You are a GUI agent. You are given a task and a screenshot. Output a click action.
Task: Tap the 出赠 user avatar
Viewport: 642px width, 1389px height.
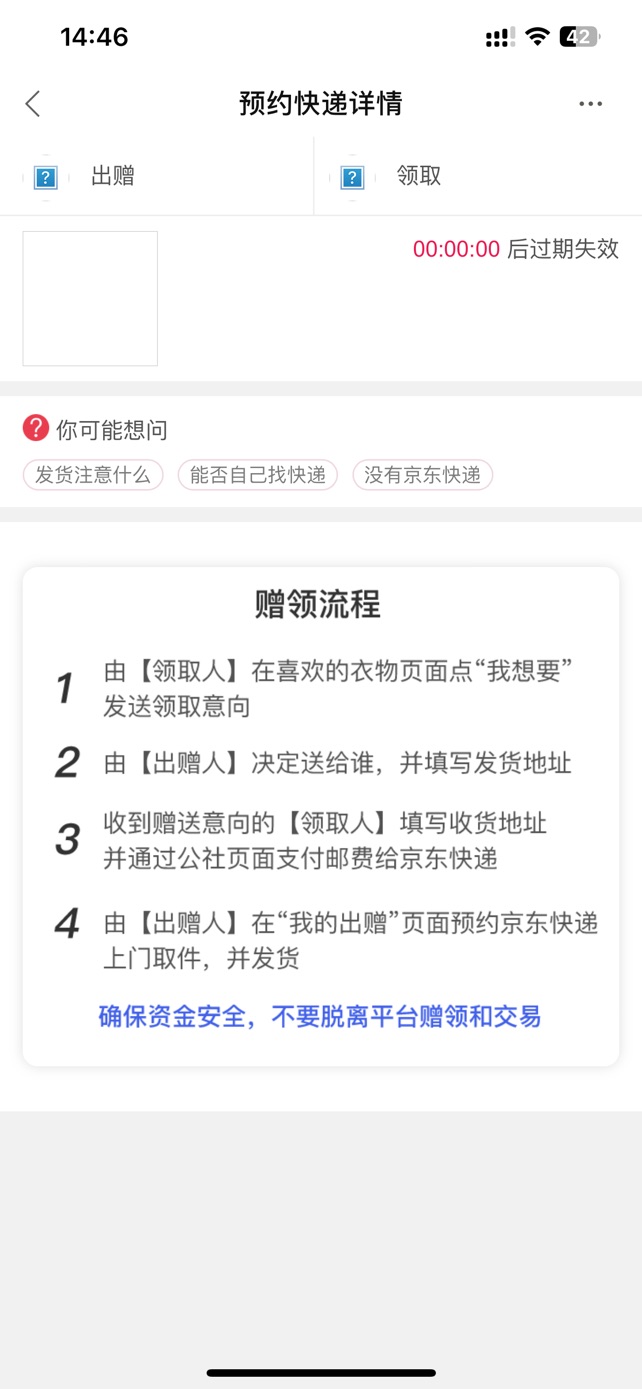(x=46, y=177)
